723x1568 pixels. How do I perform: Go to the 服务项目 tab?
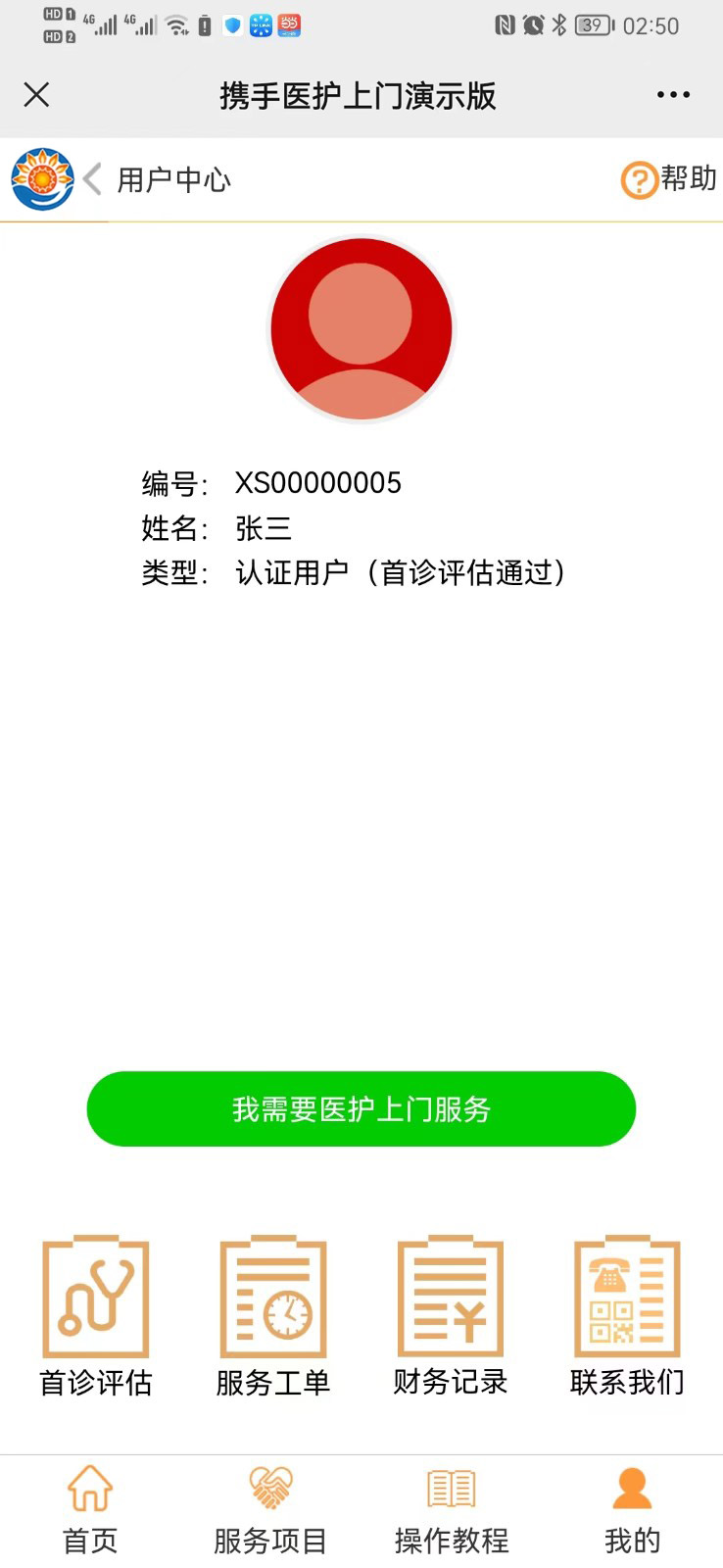tap(270, 1510)
